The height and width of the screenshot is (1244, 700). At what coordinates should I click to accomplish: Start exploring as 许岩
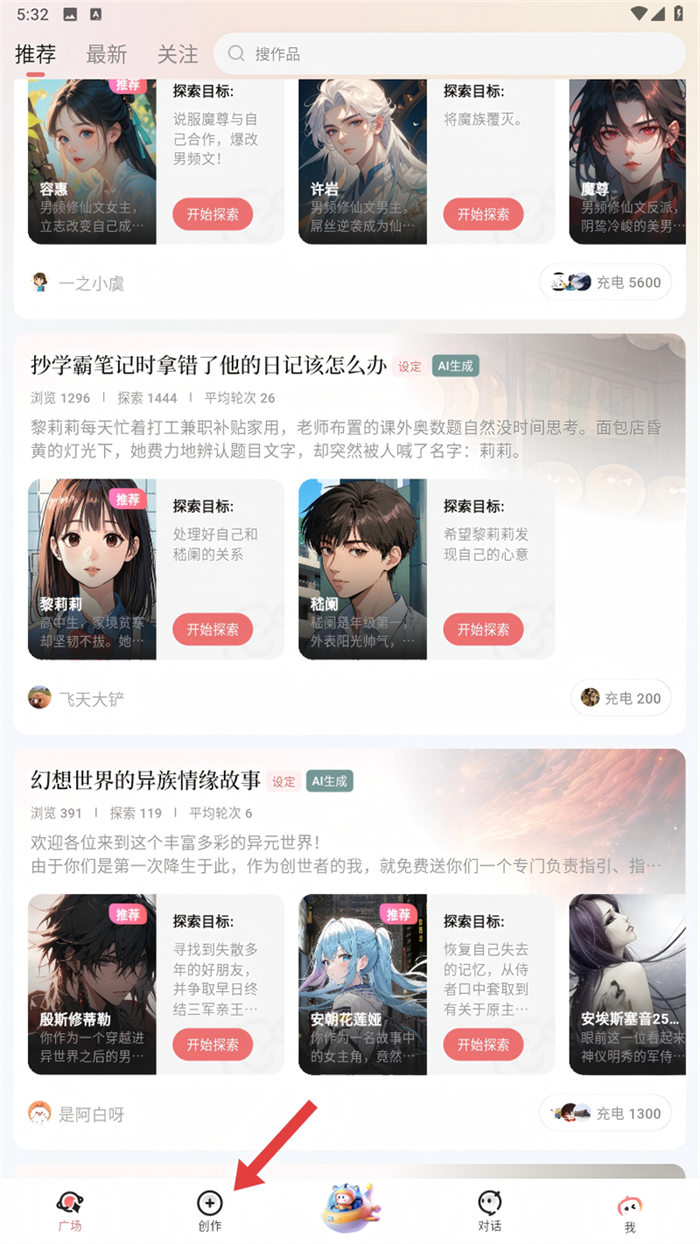point(483,214)
